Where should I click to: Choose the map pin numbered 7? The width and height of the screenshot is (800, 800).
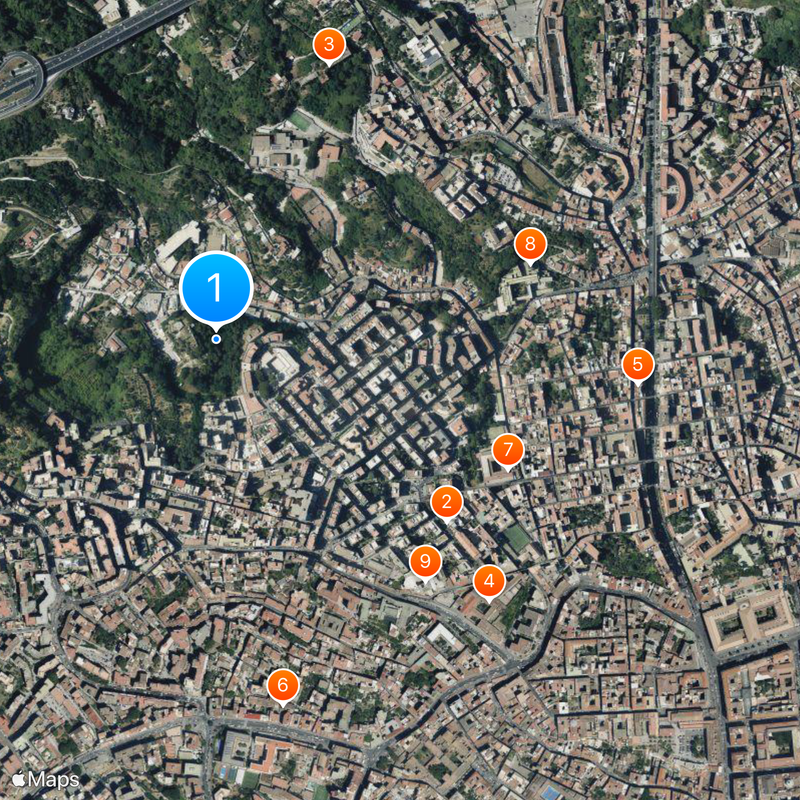click(508, 450)
